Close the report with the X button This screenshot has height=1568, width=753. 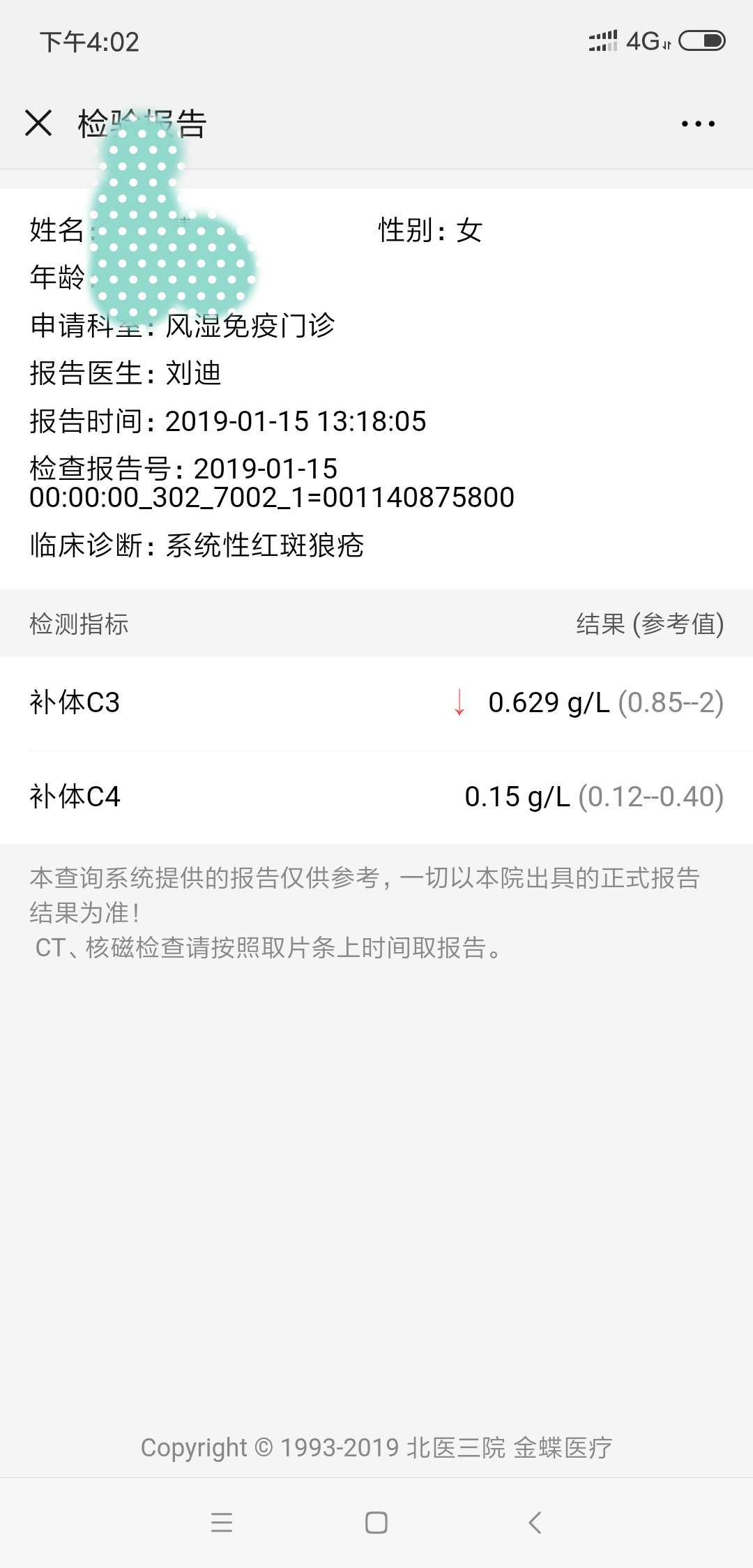(40, 123)
